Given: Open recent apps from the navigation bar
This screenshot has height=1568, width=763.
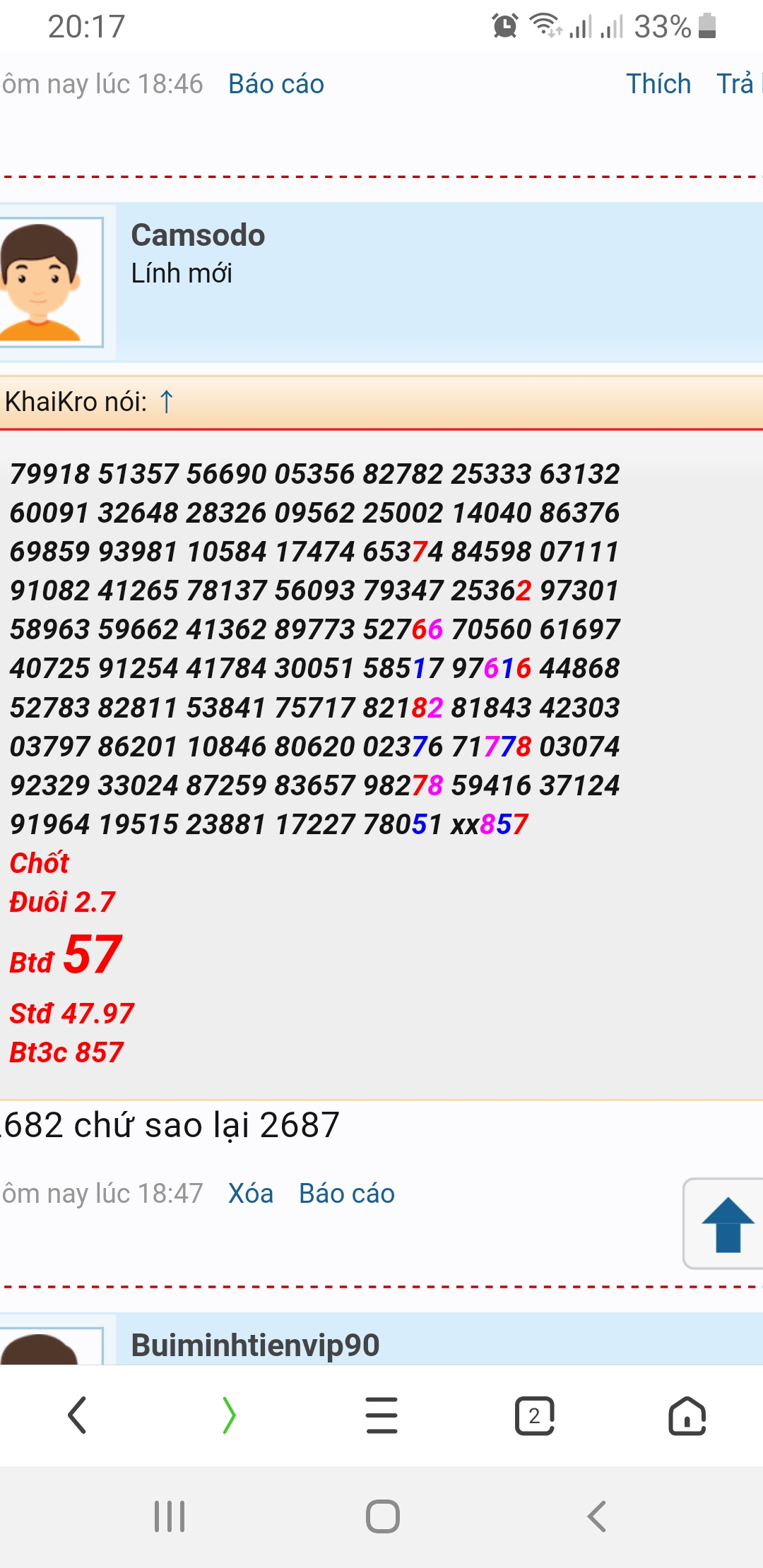Looking at the screenshot, I should pyautogui.click(x=170, y=1516).
